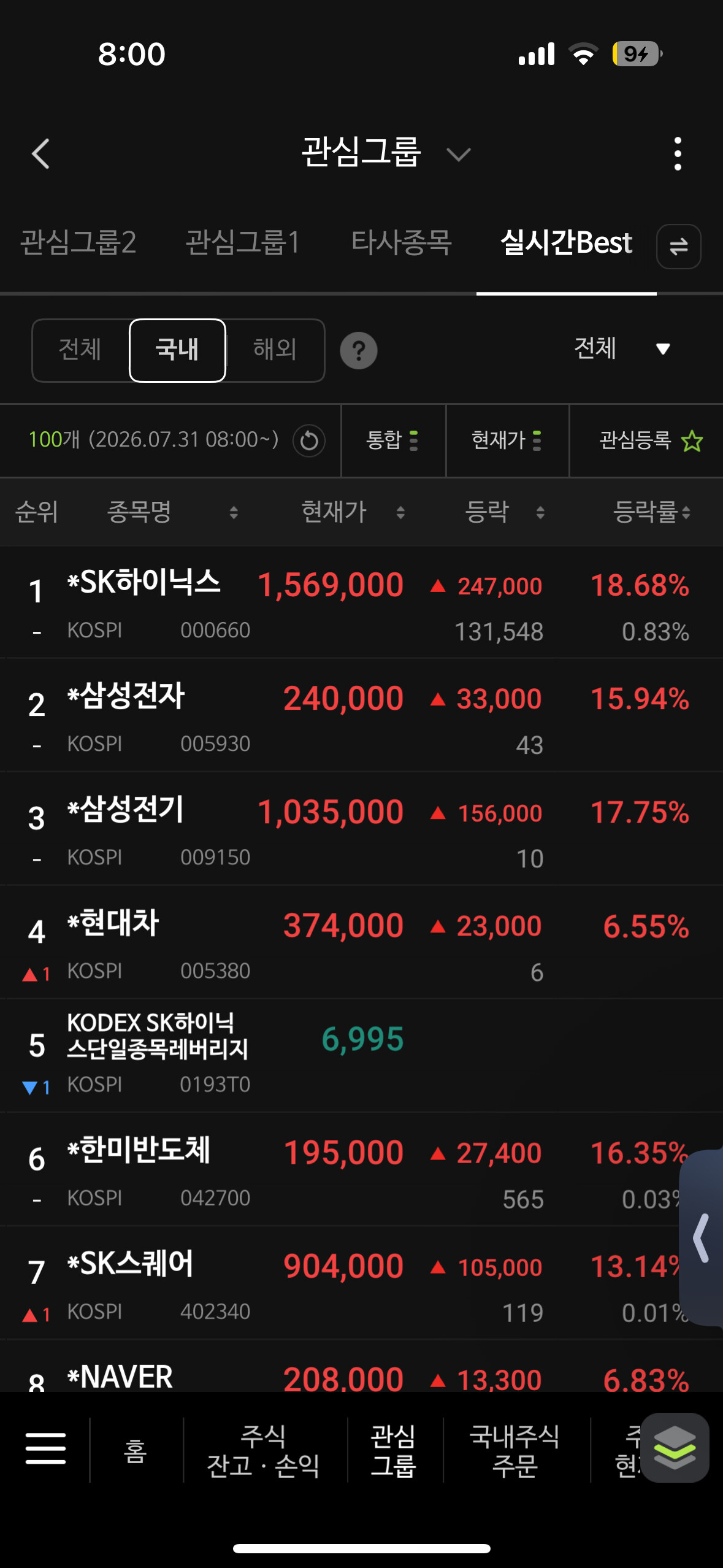Select the 해외 segment filter
723x1568 pixels.
[275, 350]
